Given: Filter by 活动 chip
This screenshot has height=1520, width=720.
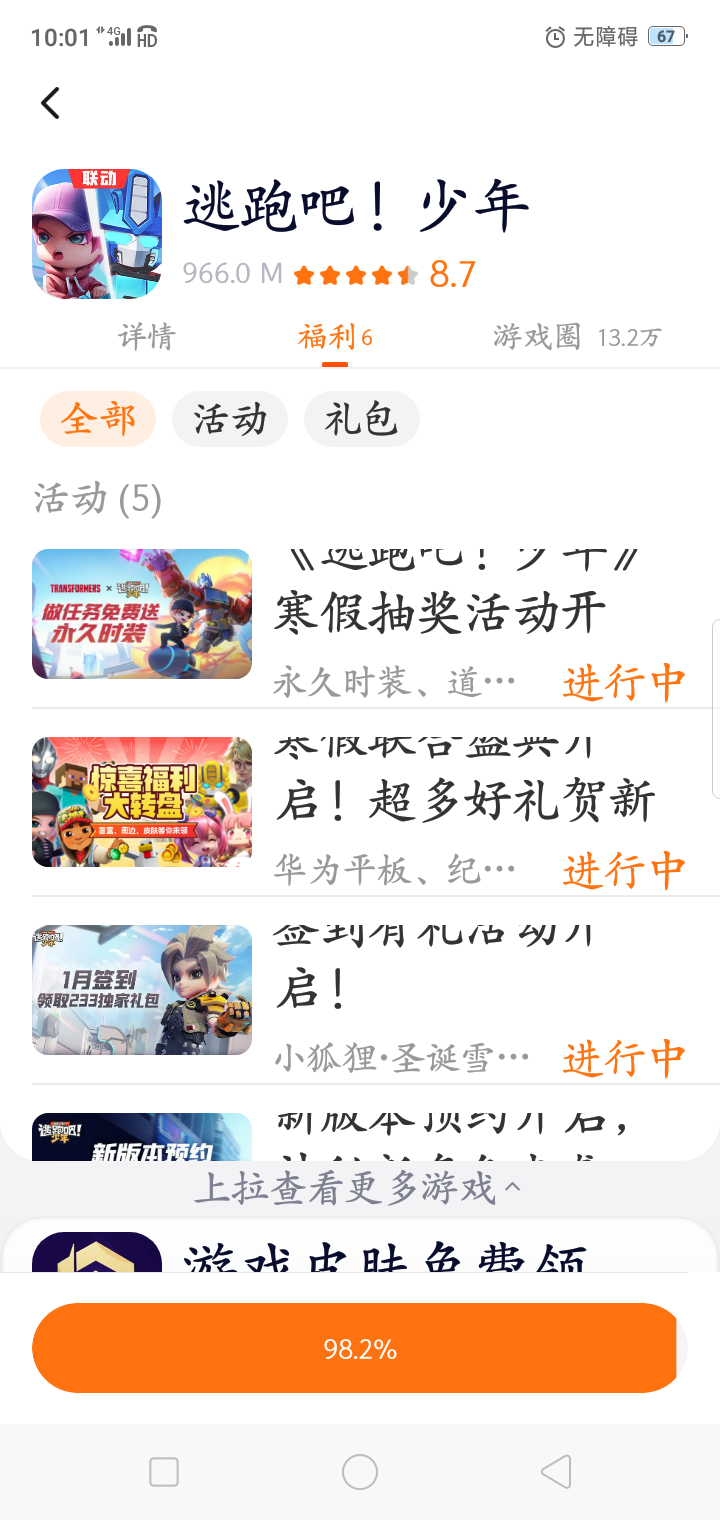Looking at the screenshot, I should [x=230, y=419].
